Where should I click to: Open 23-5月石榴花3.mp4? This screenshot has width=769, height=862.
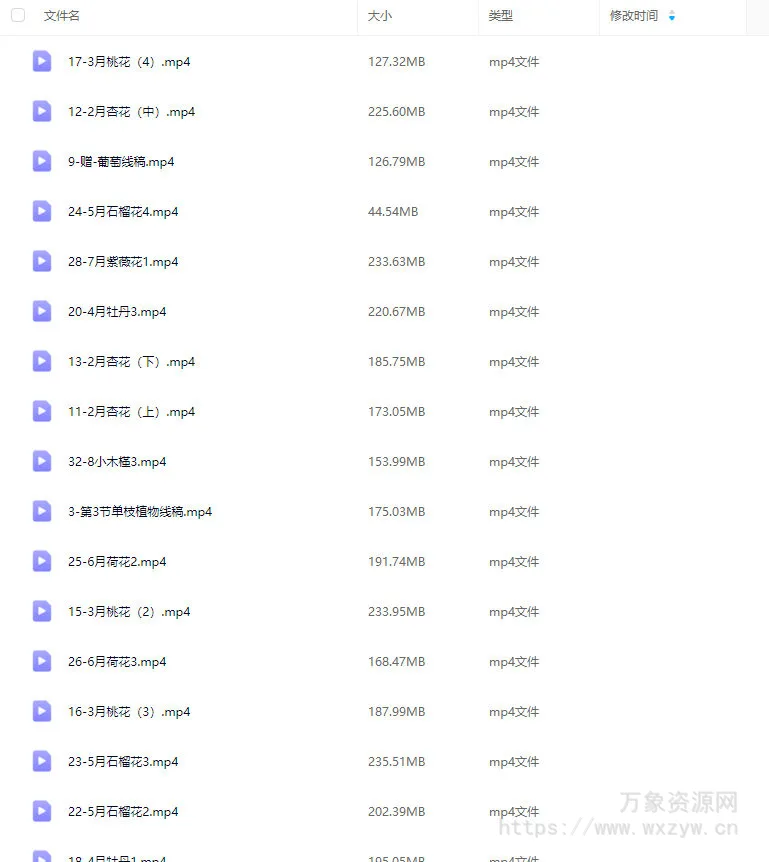(123, 762)
